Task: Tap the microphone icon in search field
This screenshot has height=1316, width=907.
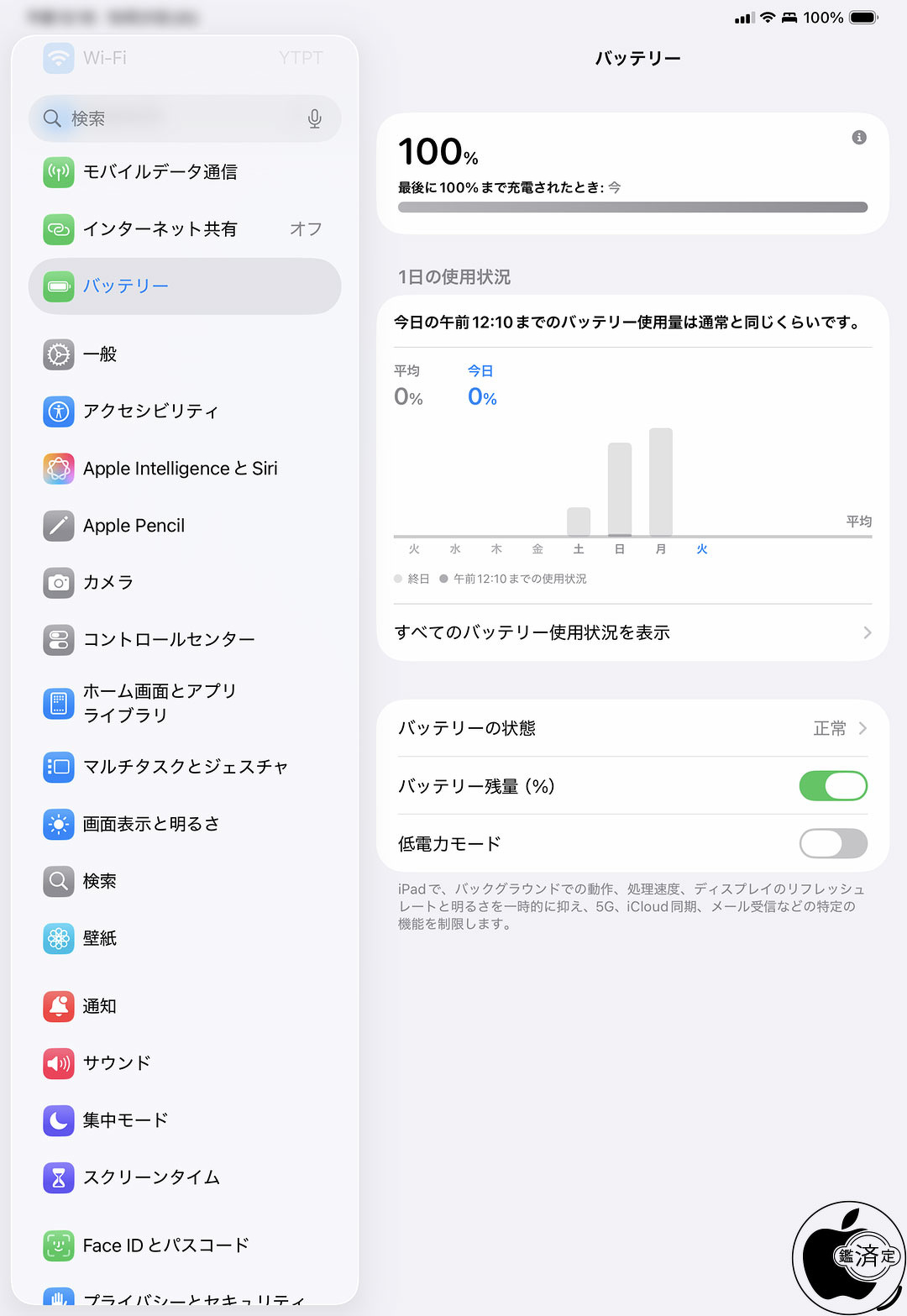Action: [315, 118]
